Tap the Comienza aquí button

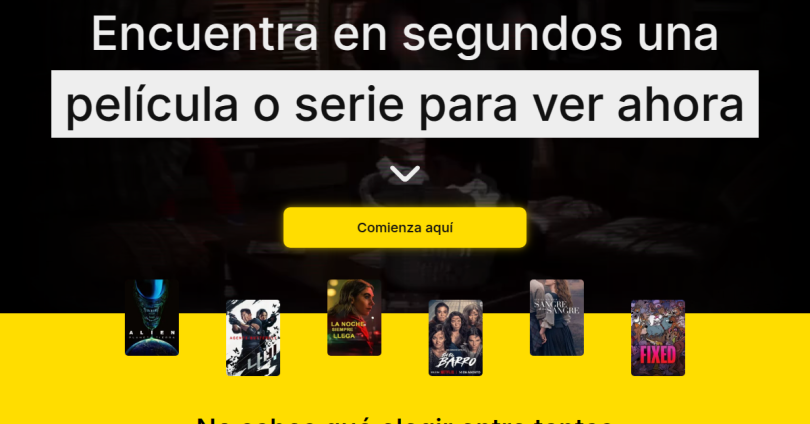404,228
